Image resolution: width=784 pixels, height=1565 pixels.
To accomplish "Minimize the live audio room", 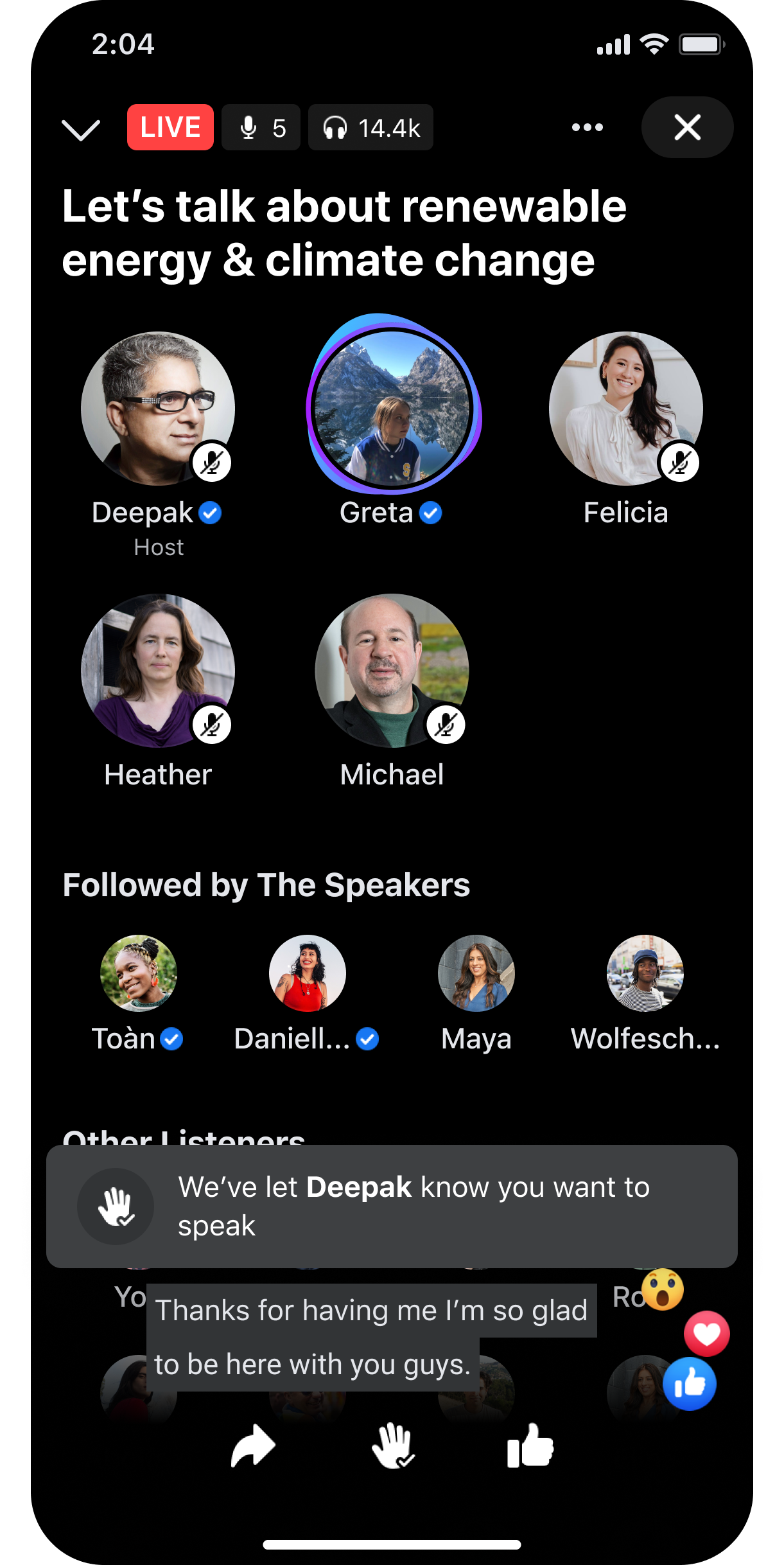I will [80, 128].
